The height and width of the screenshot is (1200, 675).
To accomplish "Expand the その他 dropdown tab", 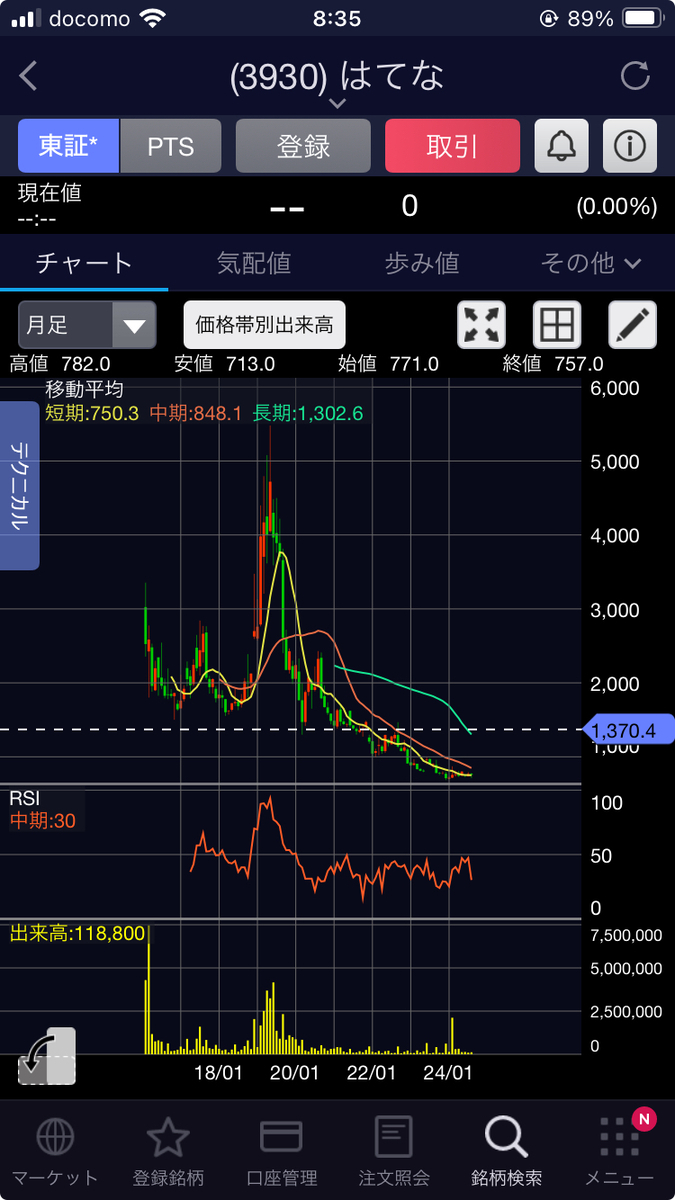I will (590, 263).
